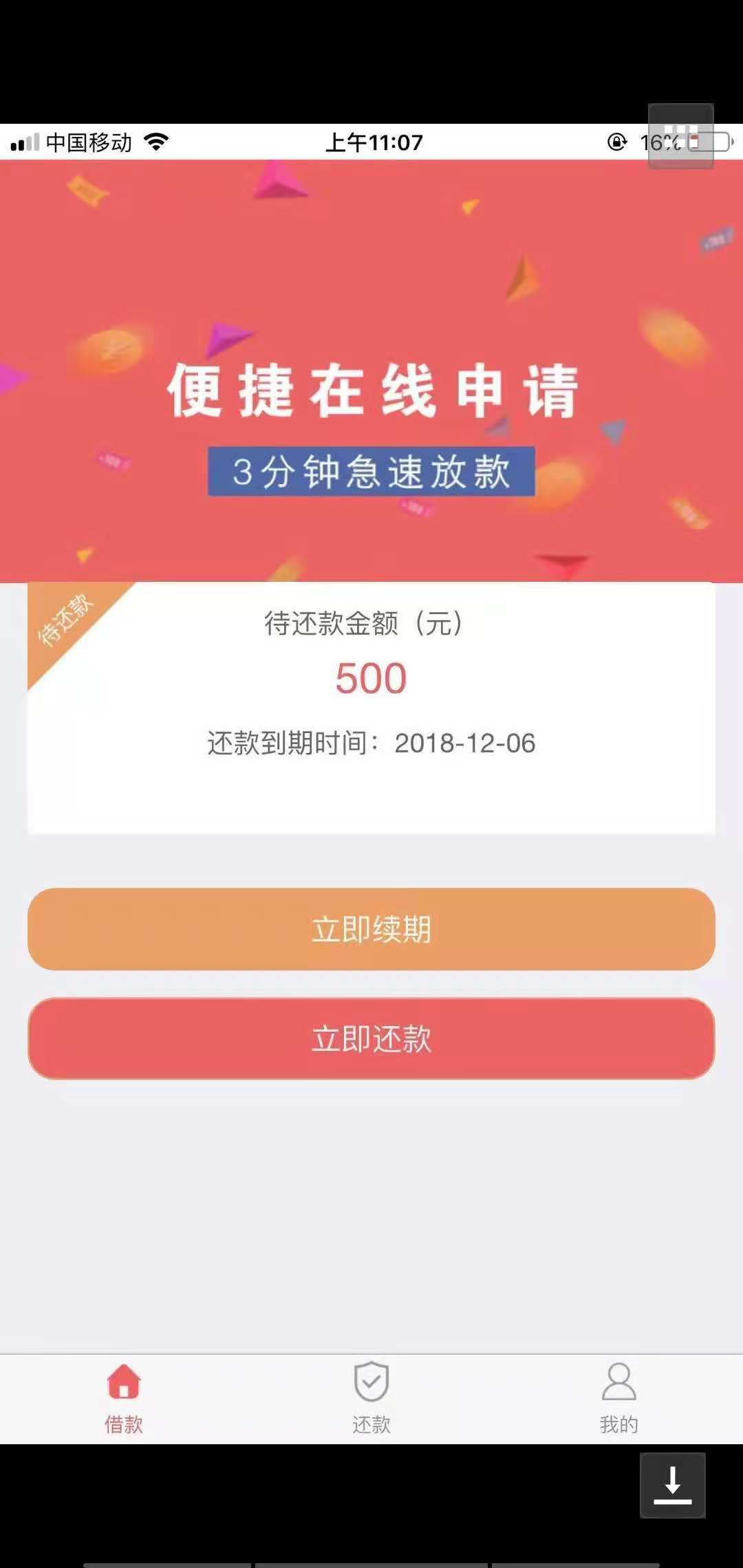This screenshot has width=743, height=1568.
Task: Open the 便捷在线申请 banner
Action: 371,371
